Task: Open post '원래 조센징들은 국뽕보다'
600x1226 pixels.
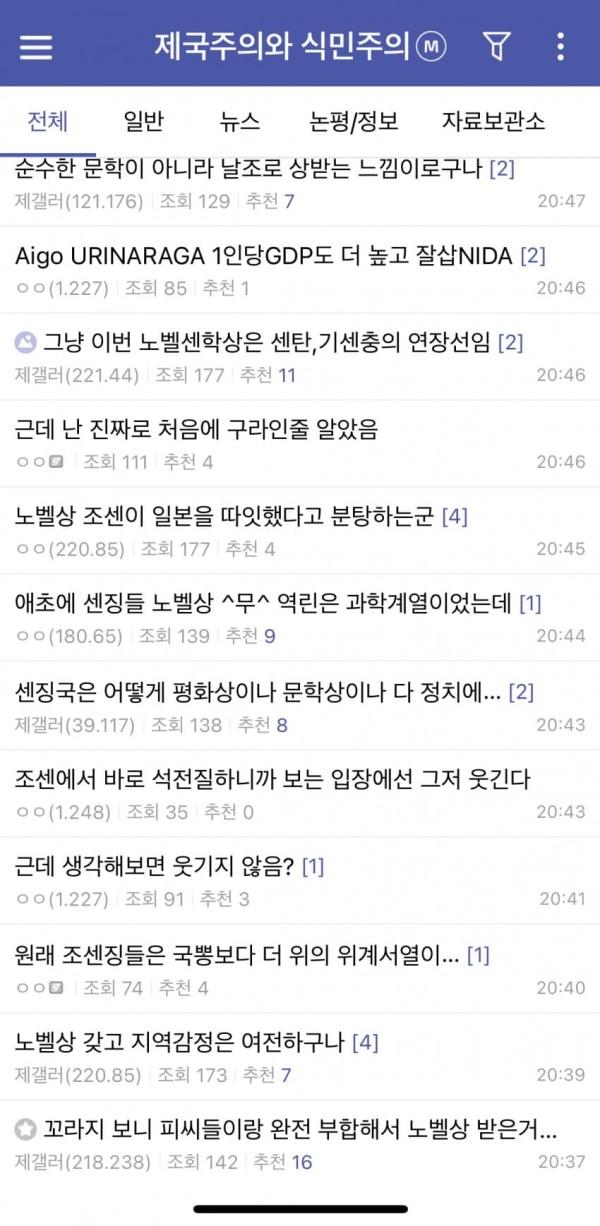Action: click(300, 969)
